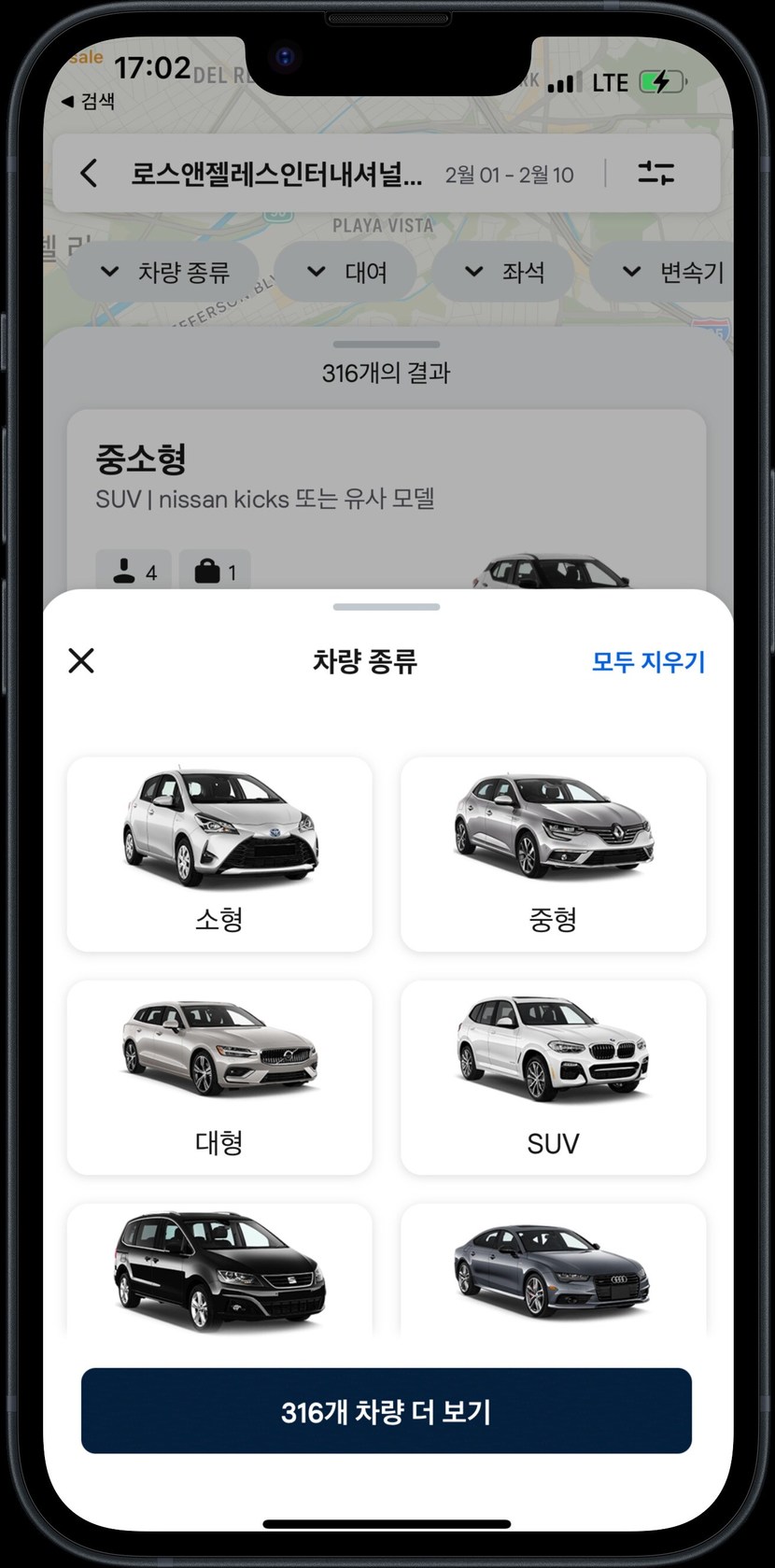Select the 중형 car type
The width and height of the screenshot is (775, 1568).
[x=553, y=854]
